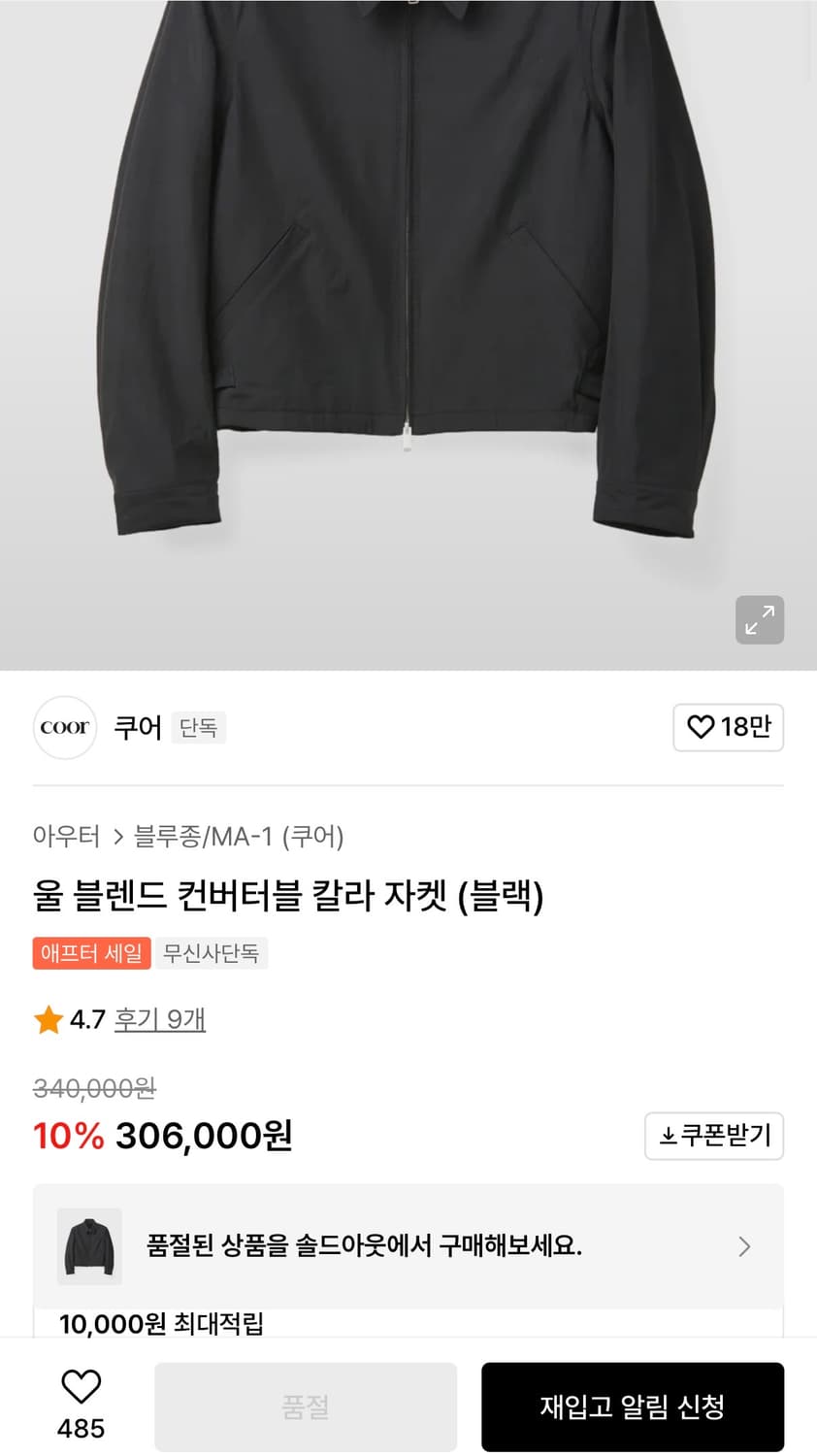
Task: Request restock alert via 재입고 알림 신청
Action: point(633,1406)
